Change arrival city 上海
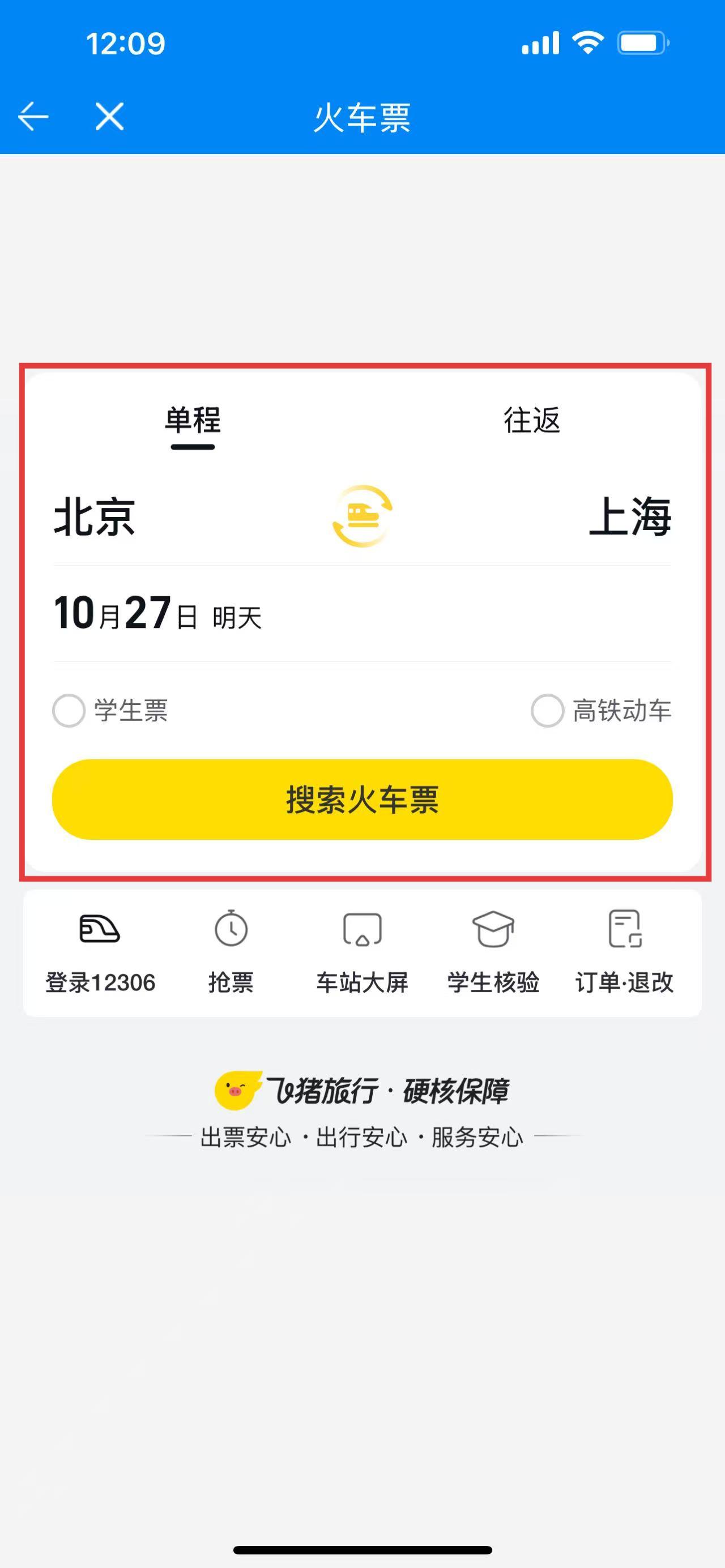Image resolution: width=725 pixels, height=1568 pixels. click(629, 517)
